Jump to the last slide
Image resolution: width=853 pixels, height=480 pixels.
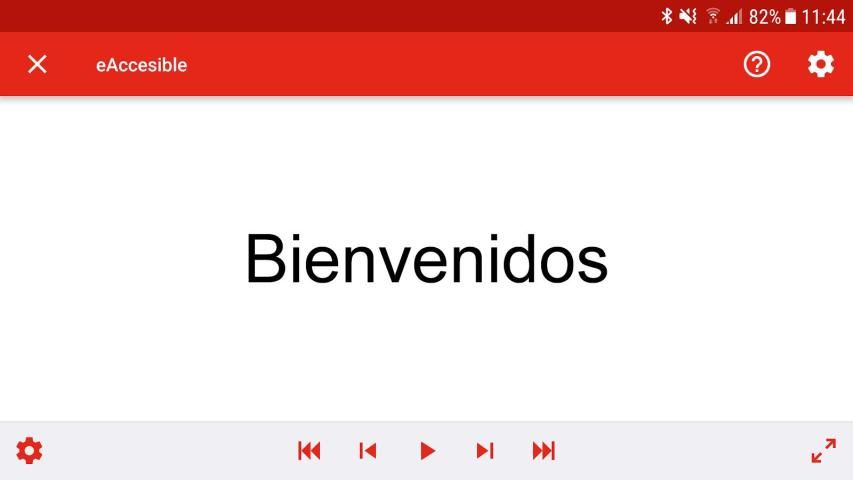coord(543,451)
